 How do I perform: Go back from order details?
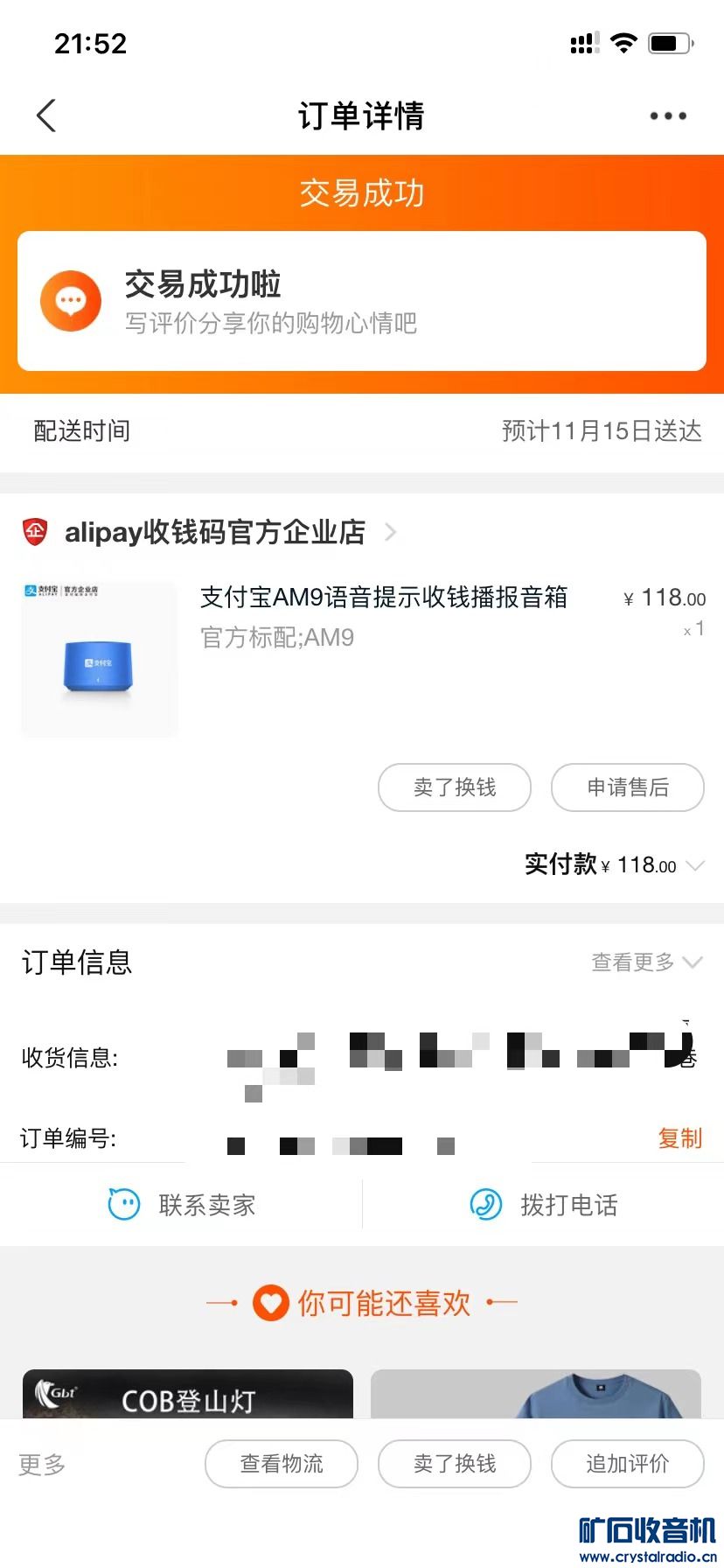pyautogui.click(x=46, y=115)
